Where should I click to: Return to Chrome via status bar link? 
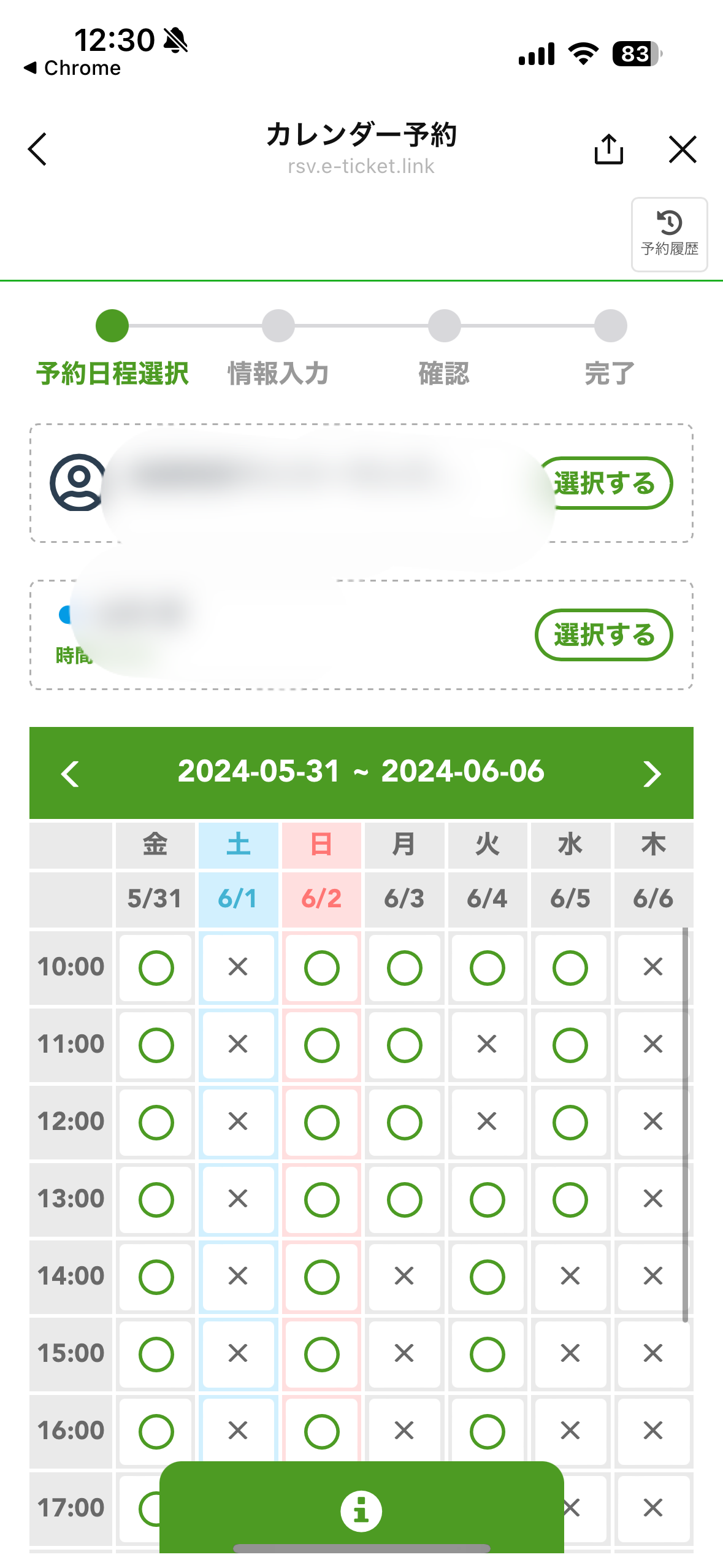(x=72, y=68)
